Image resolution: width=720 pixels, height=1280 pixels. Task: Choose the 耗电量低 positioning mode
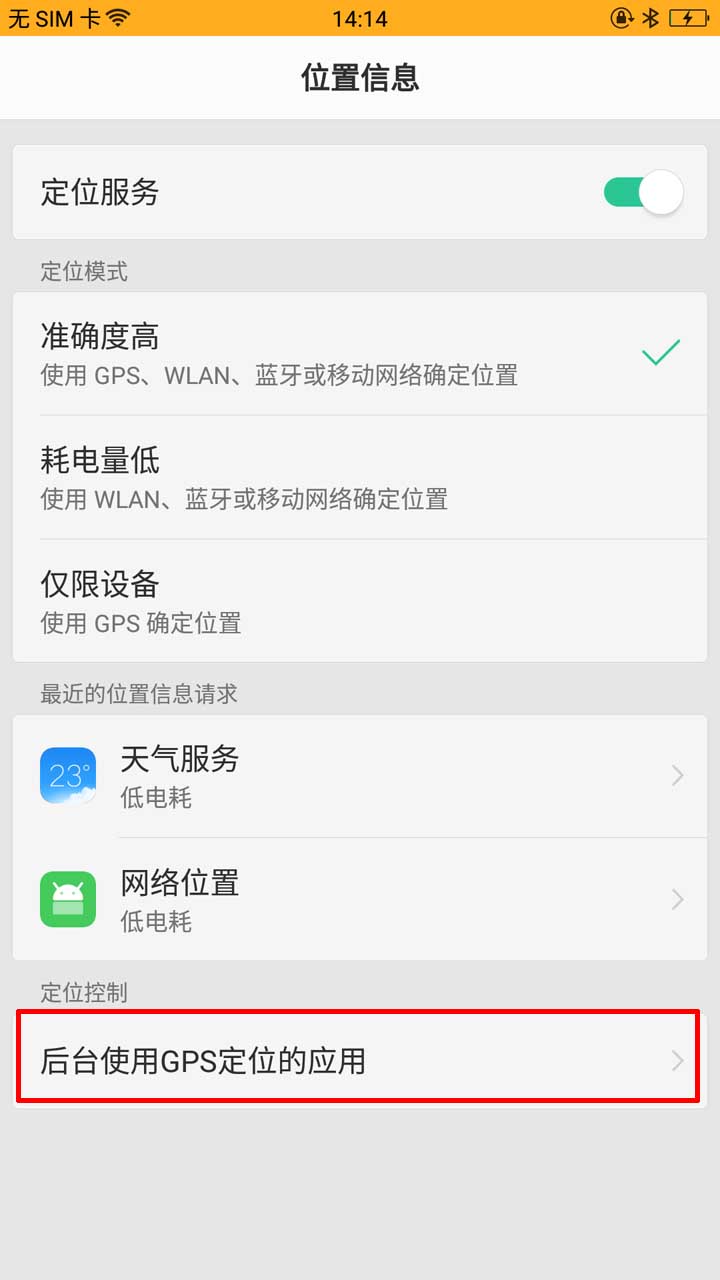tap(360, 478)
